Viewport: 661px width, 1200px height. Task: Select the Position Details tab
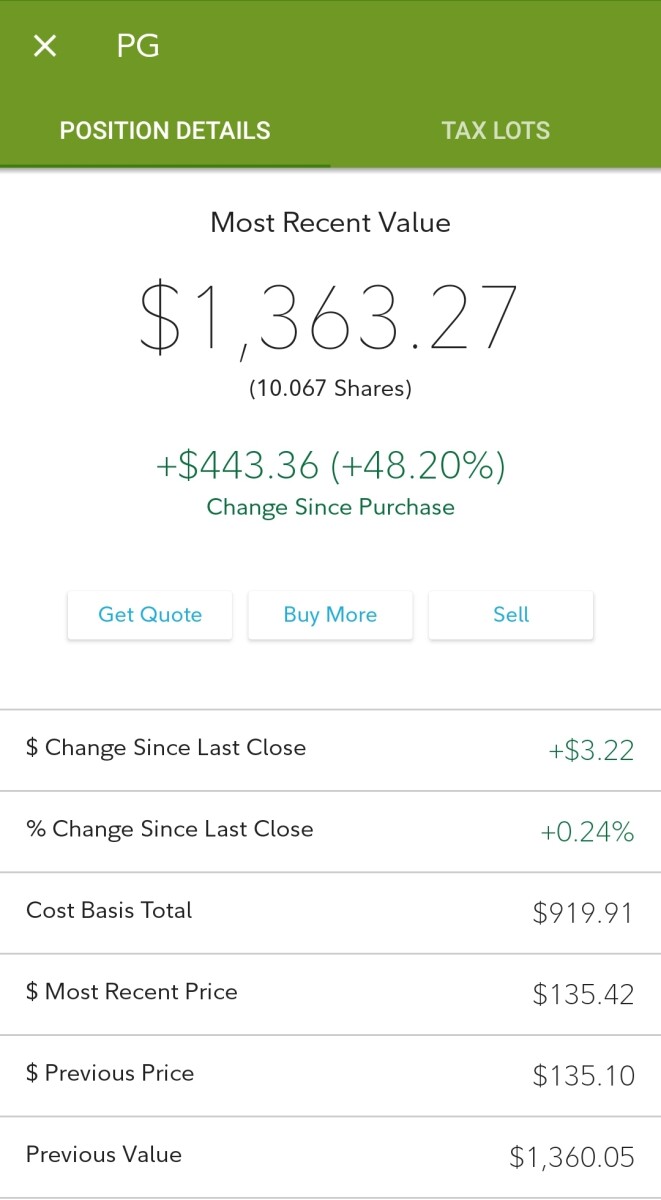pos(165,131)
